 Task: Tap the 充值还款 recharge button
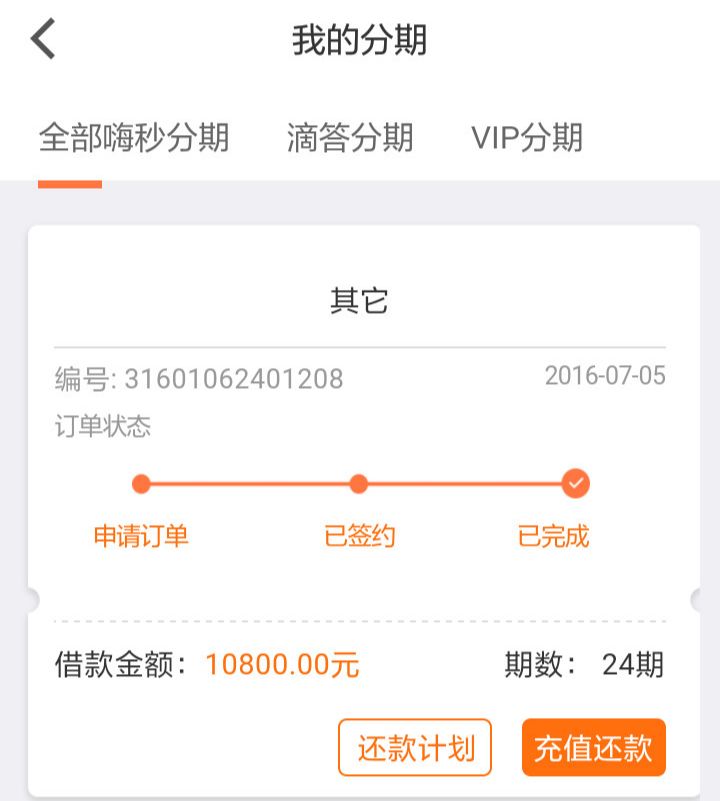pyautogui.click(x=593, y=746)
